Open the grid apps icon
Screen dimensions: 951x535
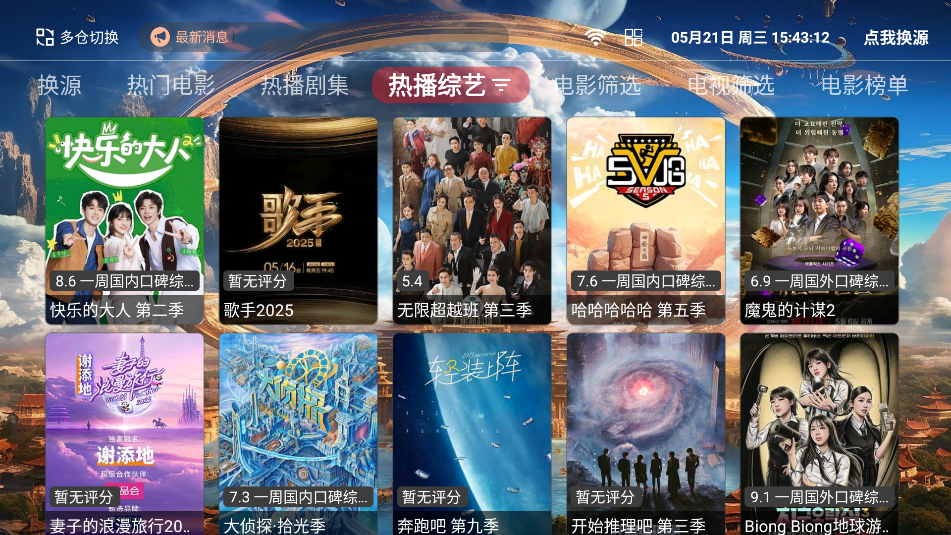point(633,37)
